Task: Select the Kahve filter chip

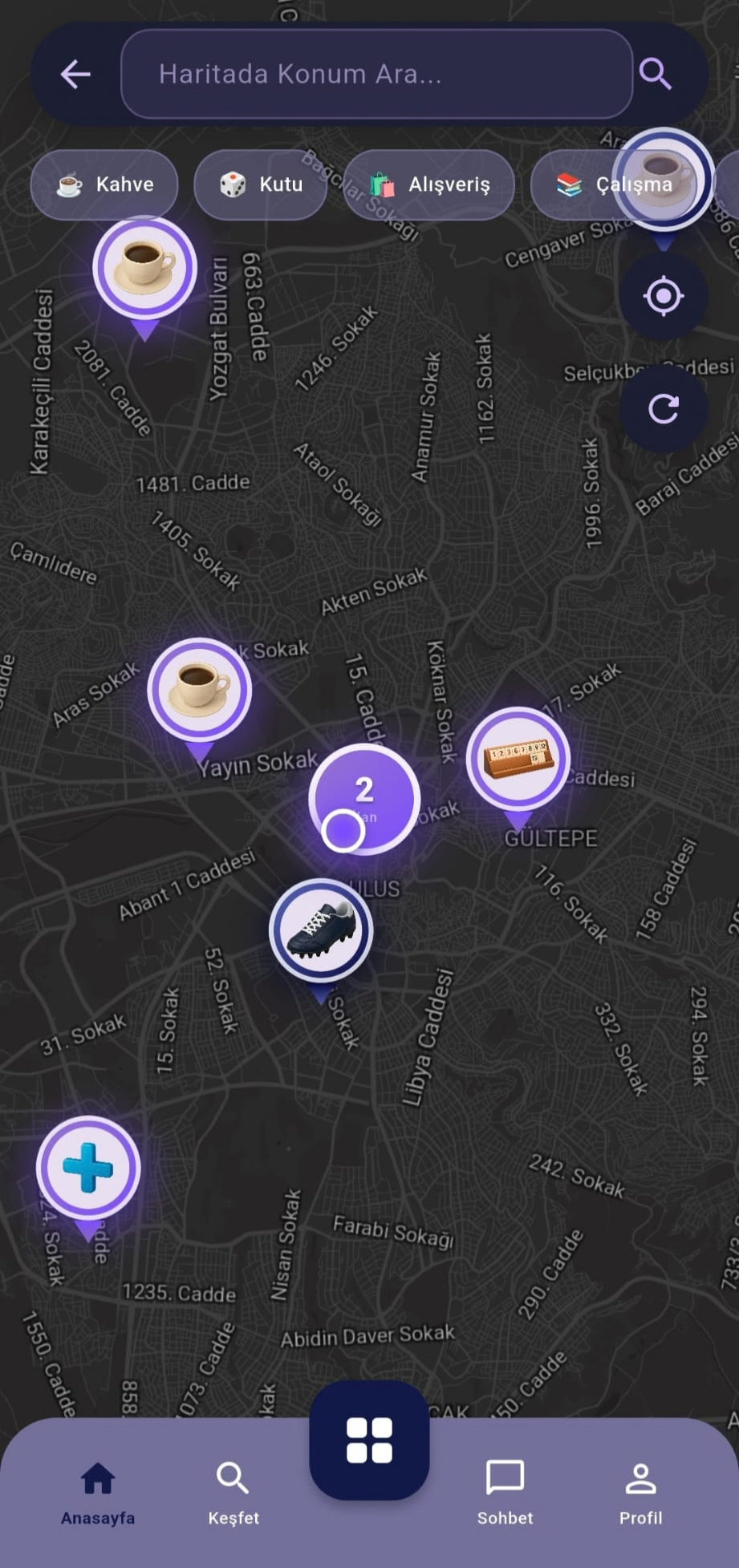Action: [104, 184]
